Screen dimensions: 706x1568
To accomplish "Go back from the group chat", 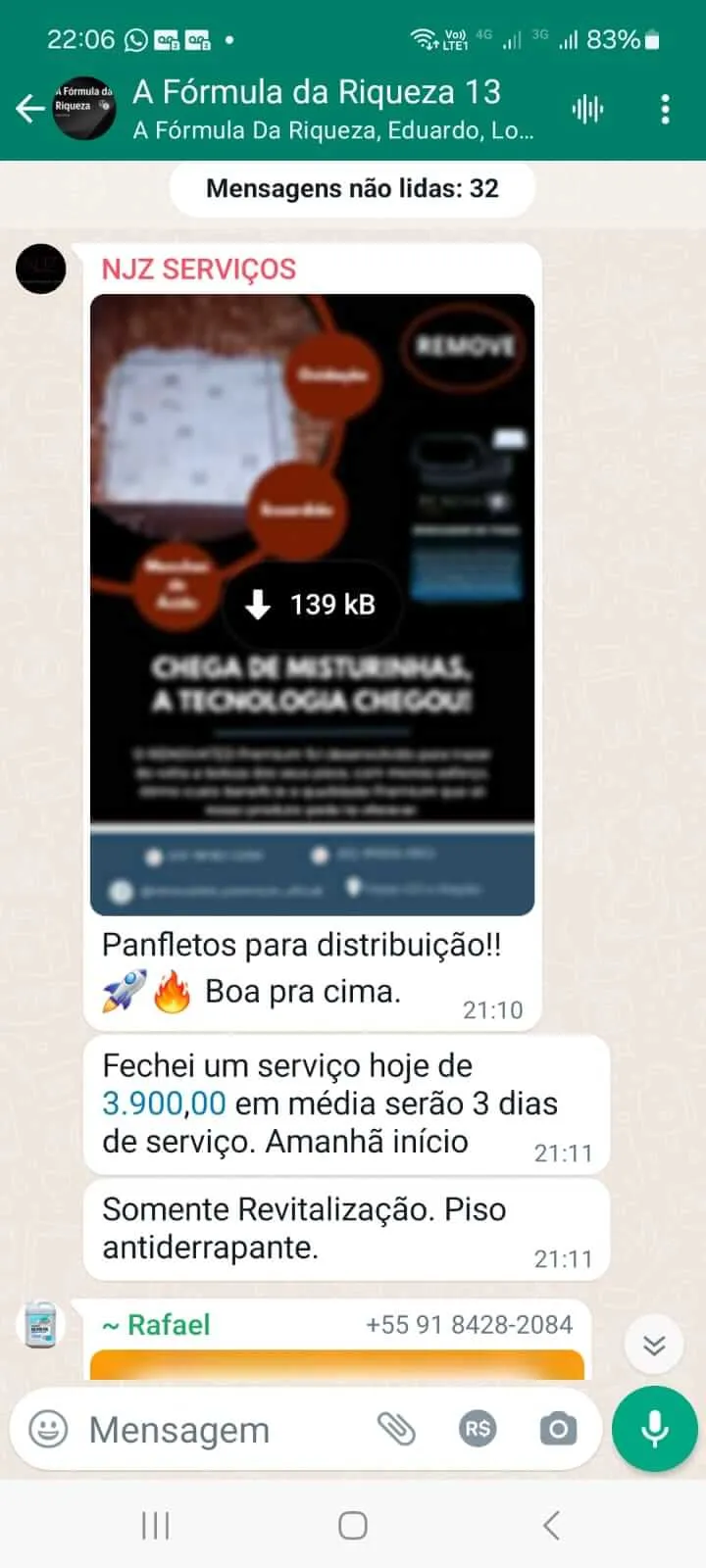I will coord(29,108).
